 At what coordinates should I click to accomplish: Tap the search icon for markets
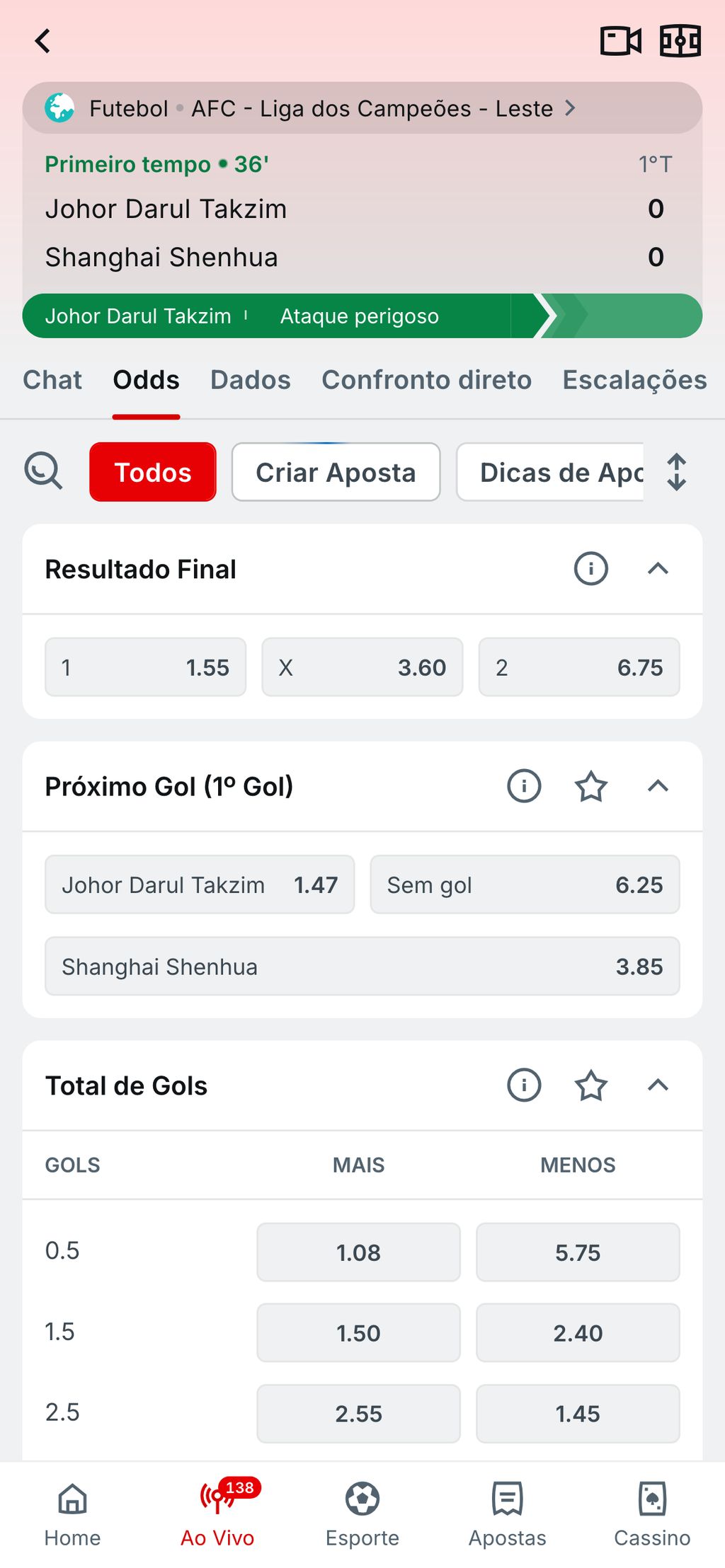(44, 472)
